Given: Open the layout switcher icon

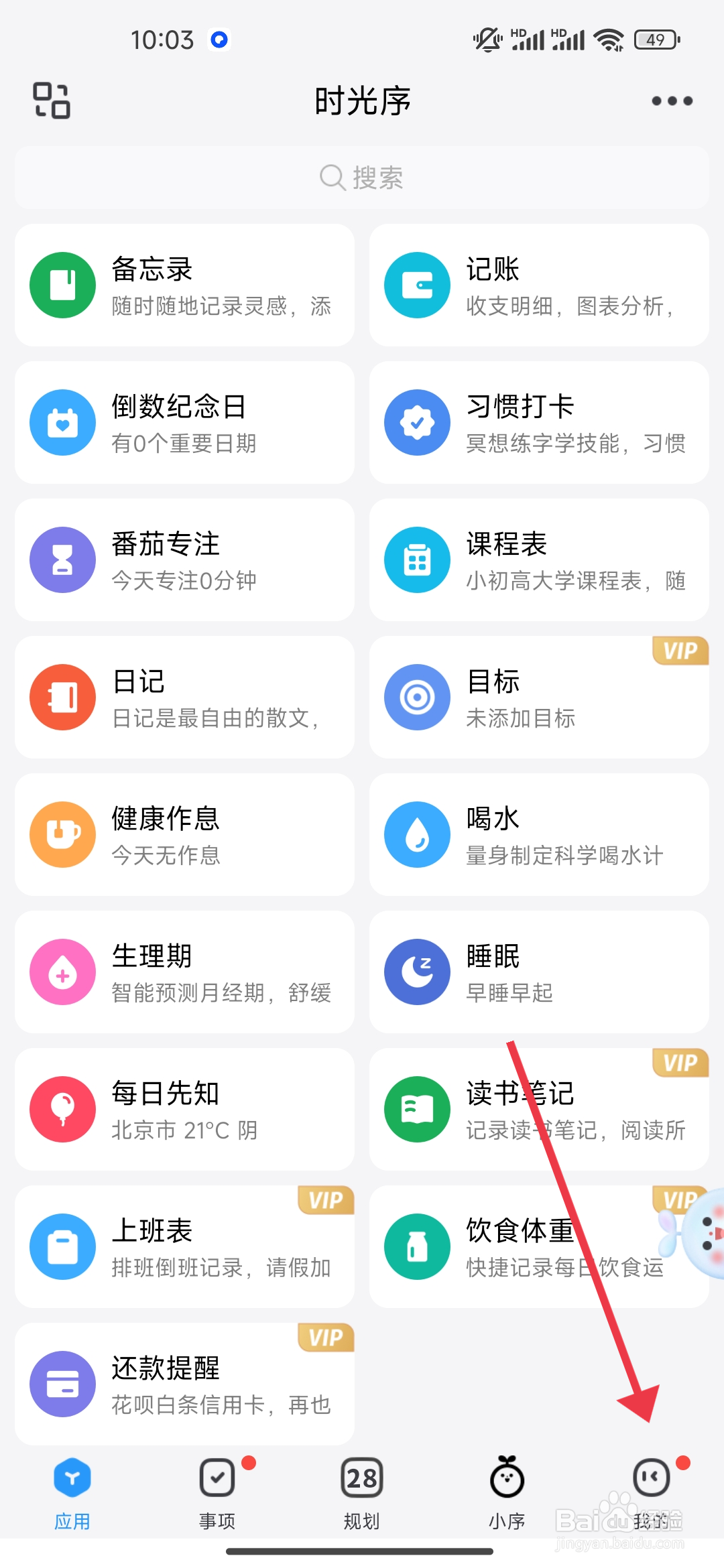Looking at the screenshot, I should pos(52,101).
